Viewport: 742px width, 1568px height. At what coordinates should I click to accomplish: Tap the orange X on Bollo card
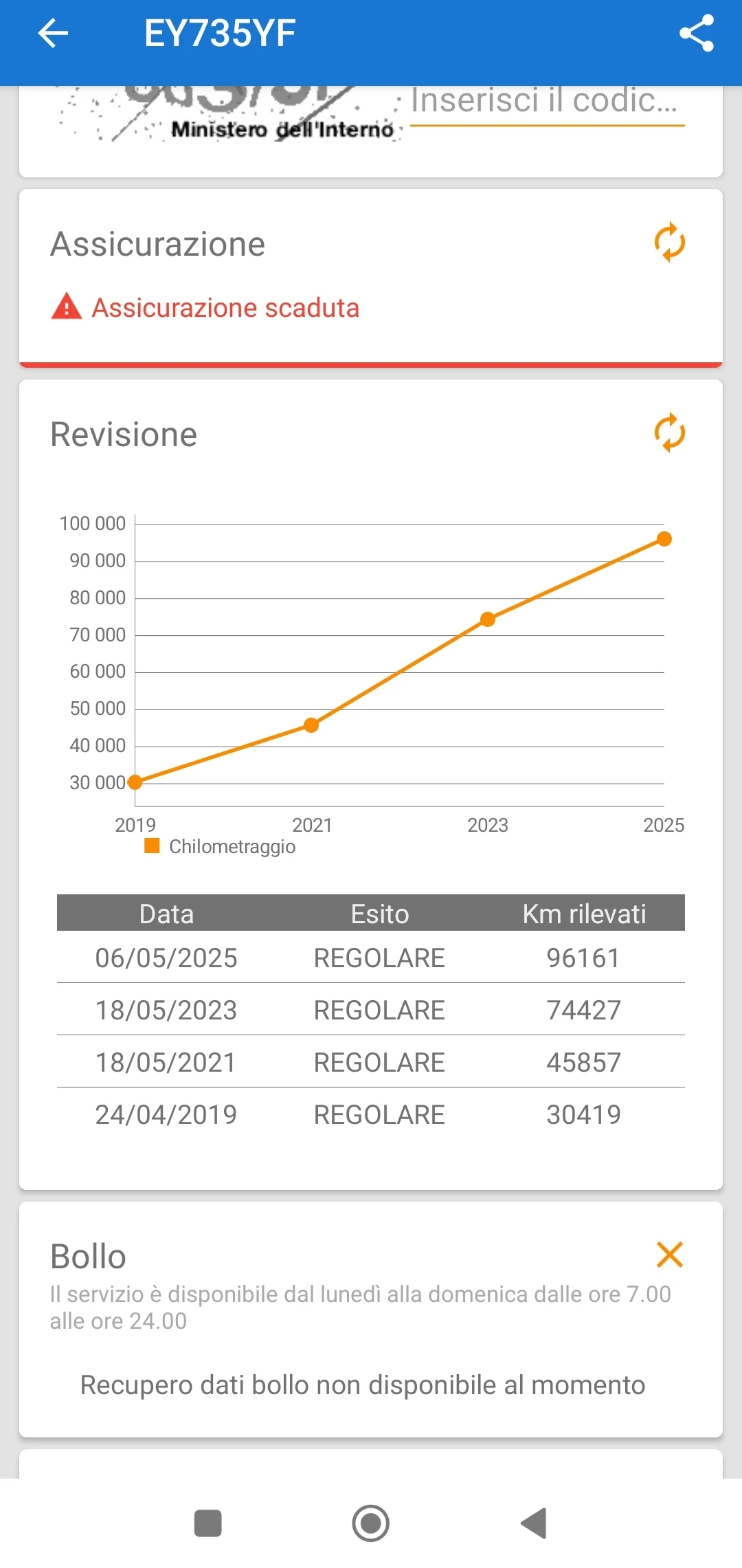click(x=669, y=1255)
